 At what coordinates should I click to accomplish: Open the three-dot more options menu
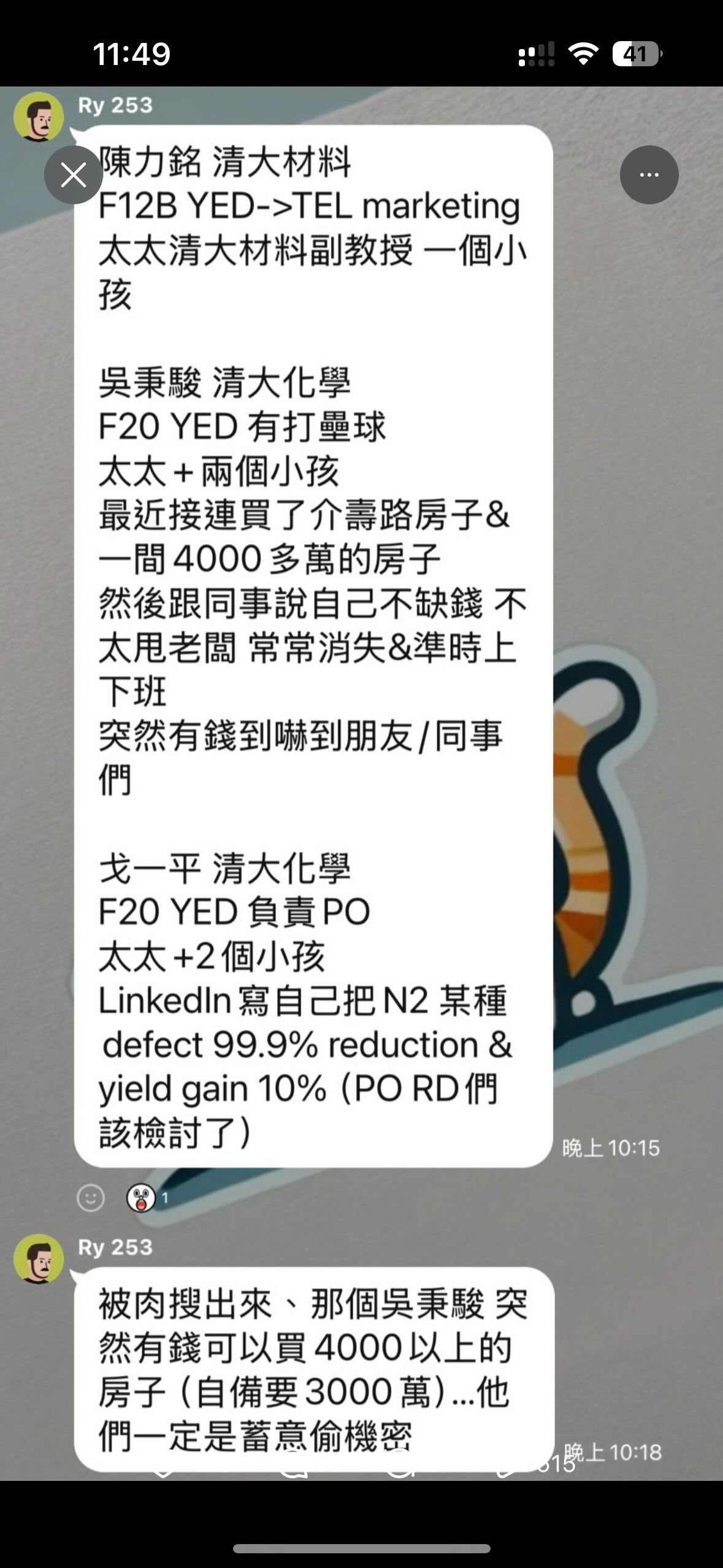point(649,175)
